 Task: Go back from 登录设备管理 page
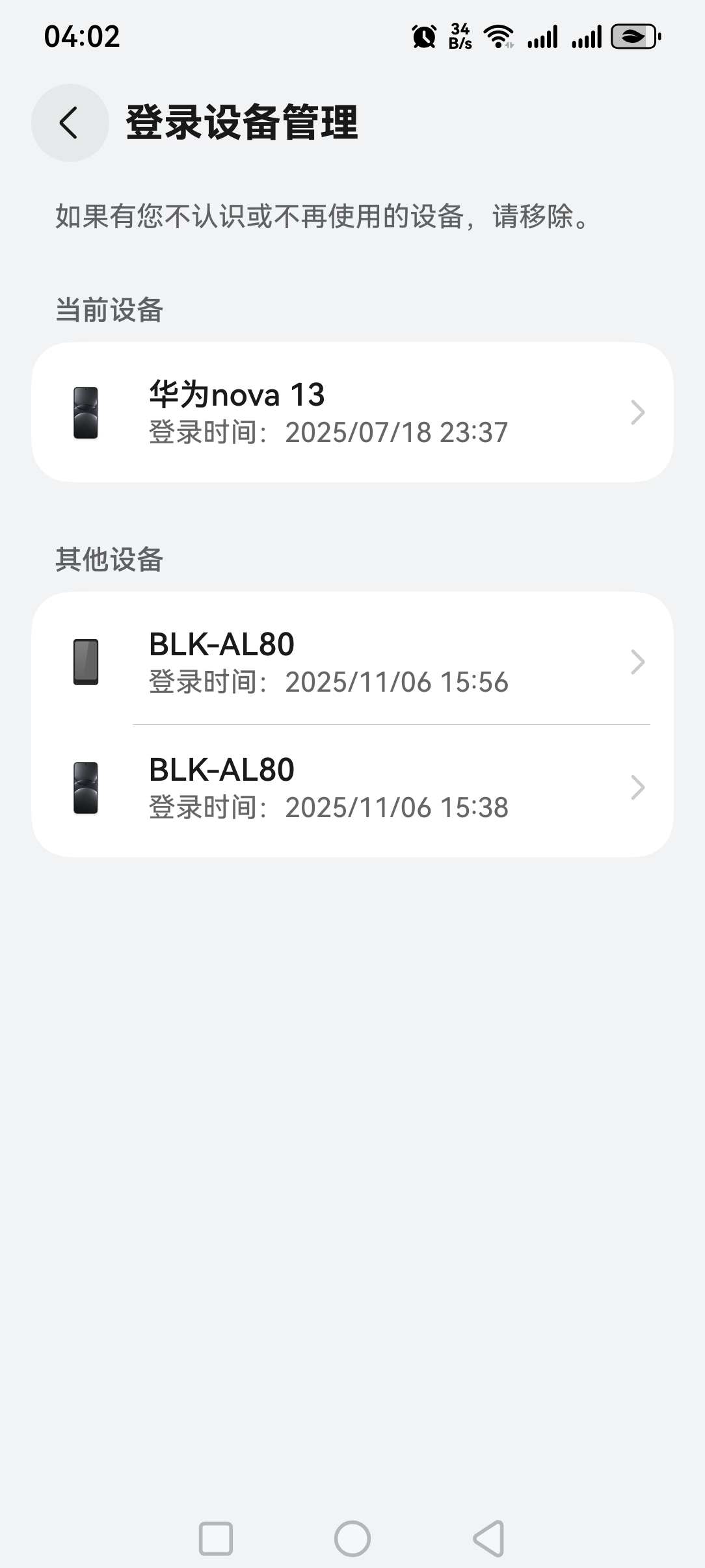(70, 123)
